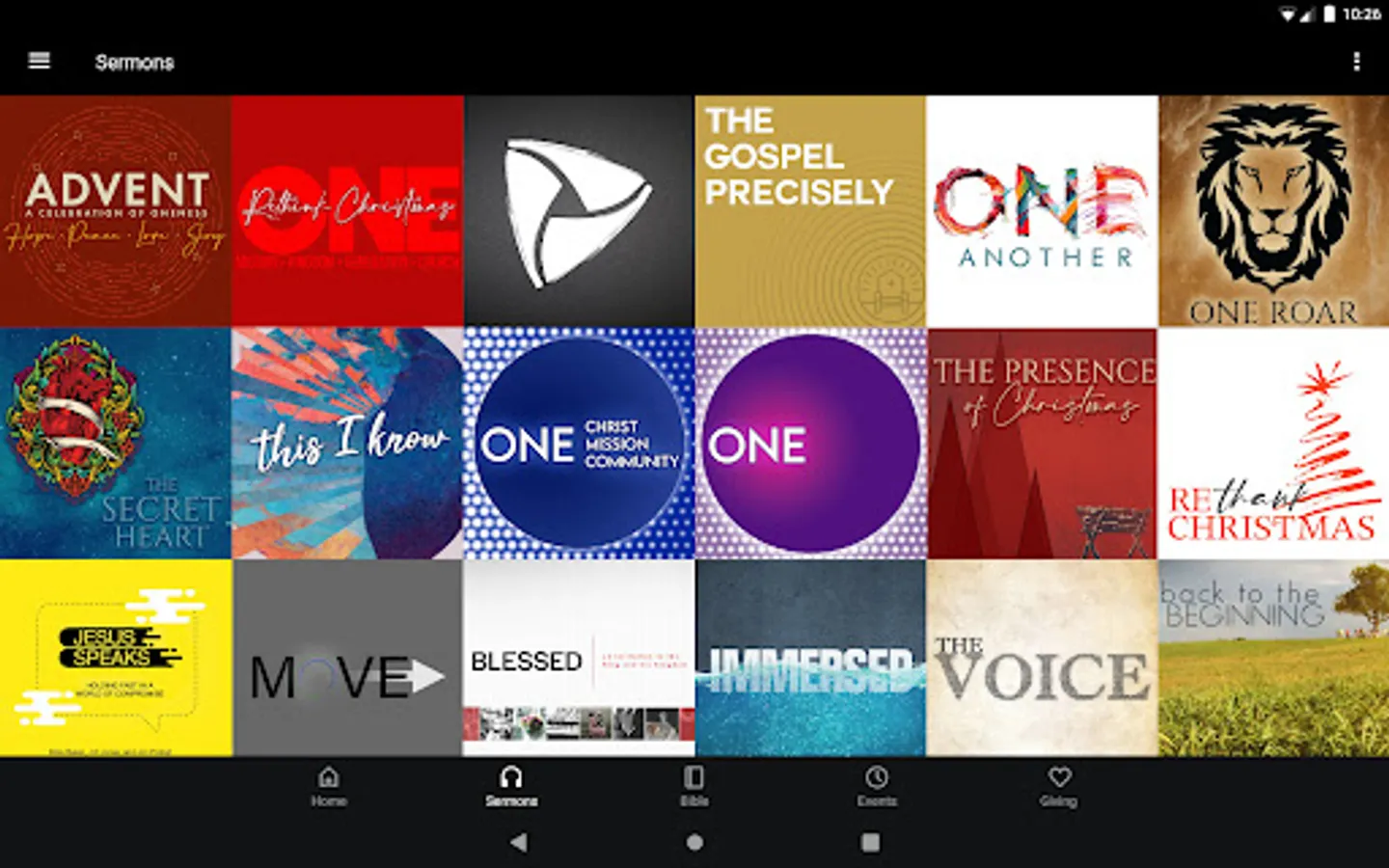This screenshot has width=1389, height=868.
Task: View The Presence of Christmas series
Action: click(x=1042, y=444)
